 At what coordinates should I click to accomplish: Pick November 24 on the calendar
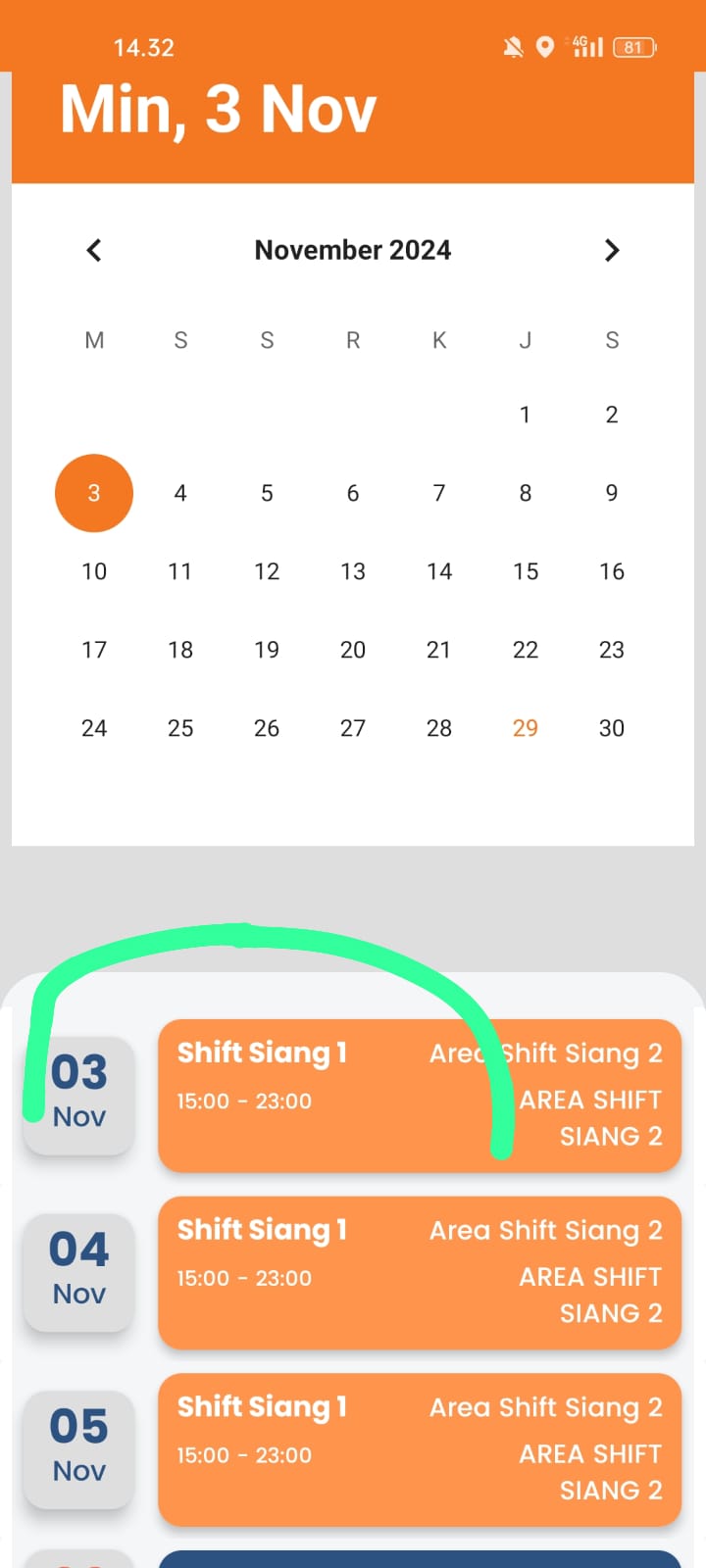coord(94,728)
